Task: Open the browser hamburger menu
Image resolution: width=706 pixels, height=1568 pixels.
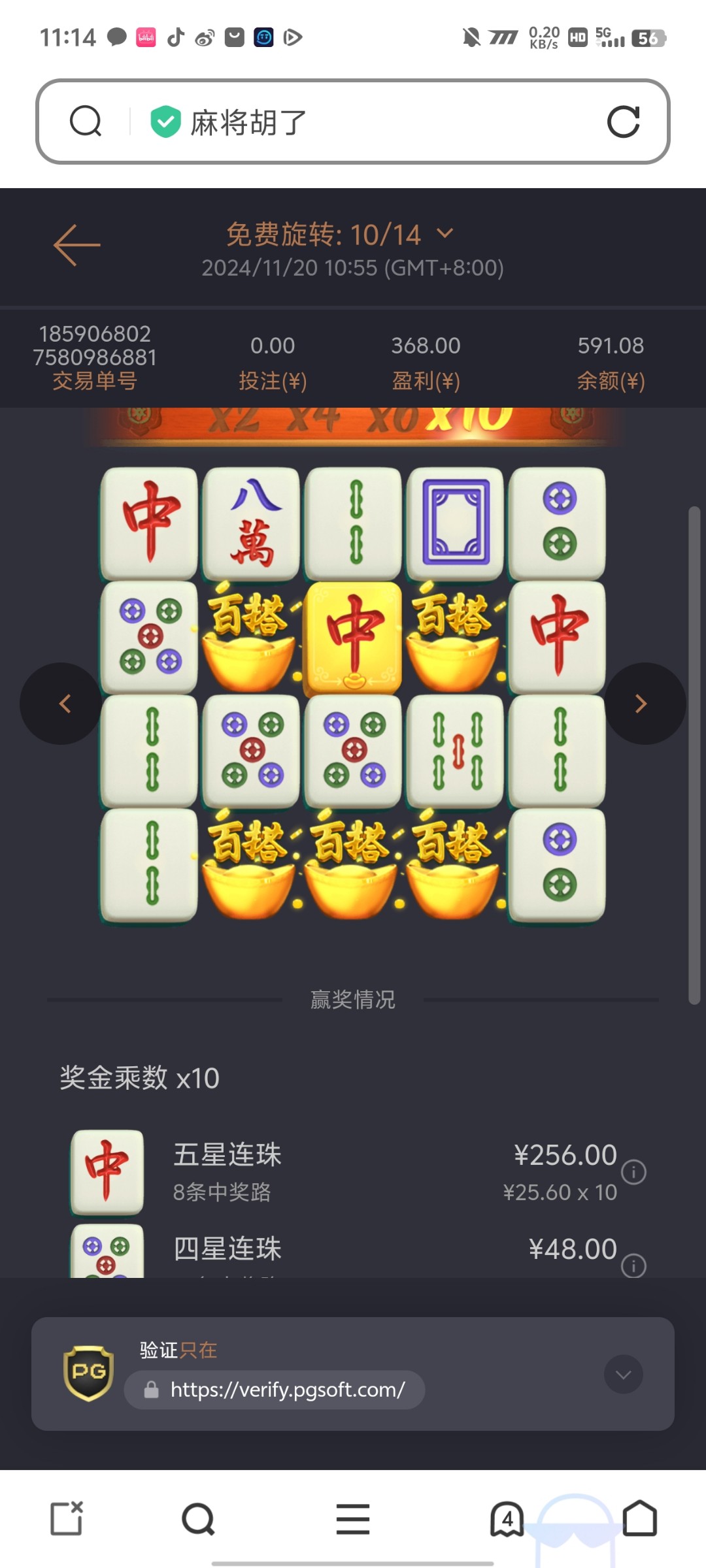Action: coord(353,1519)
